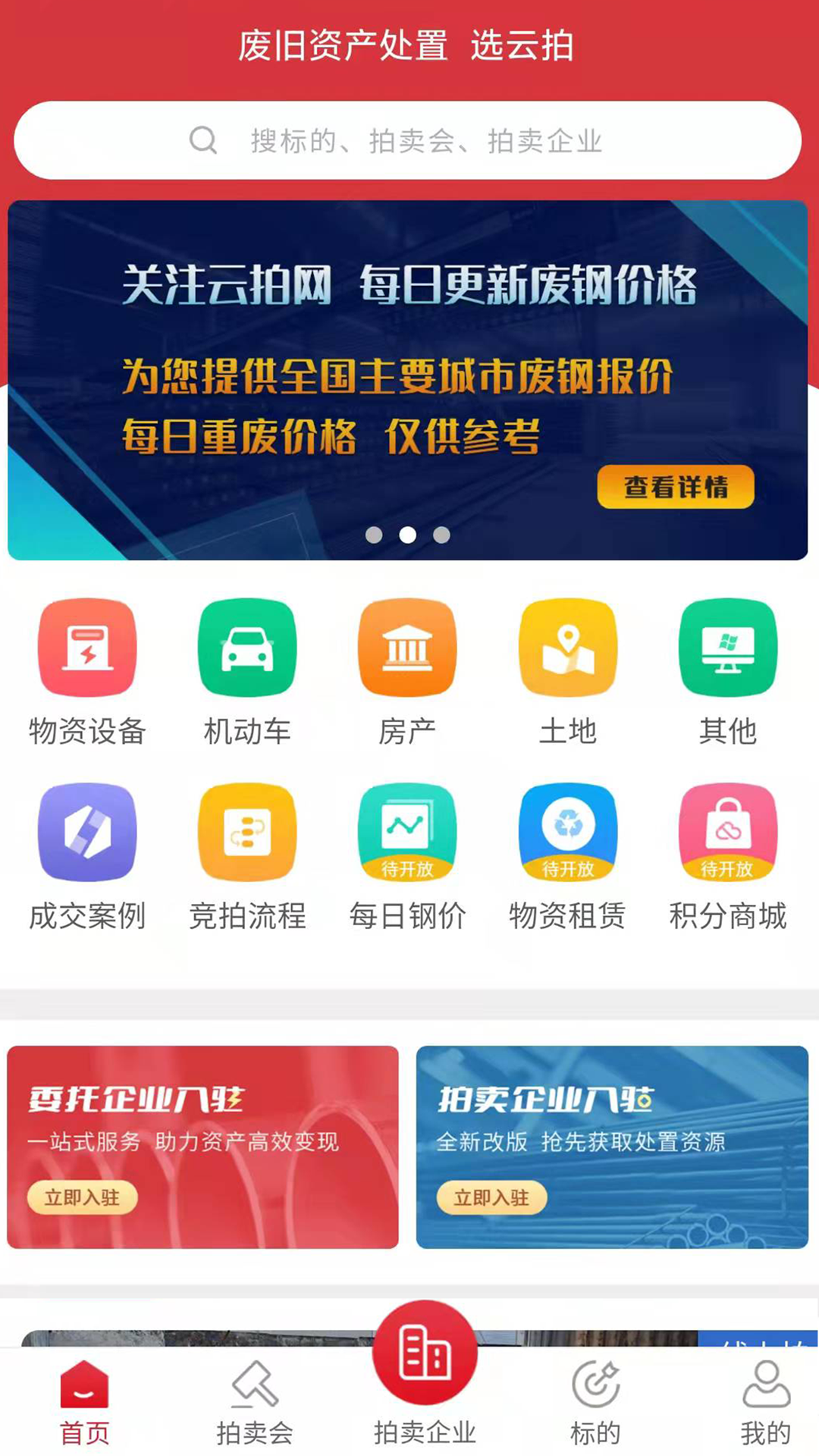Tap 立即入驻 under 拍卖企业入驻
The image size is (819, 1456).
(x=493, y=1196)
